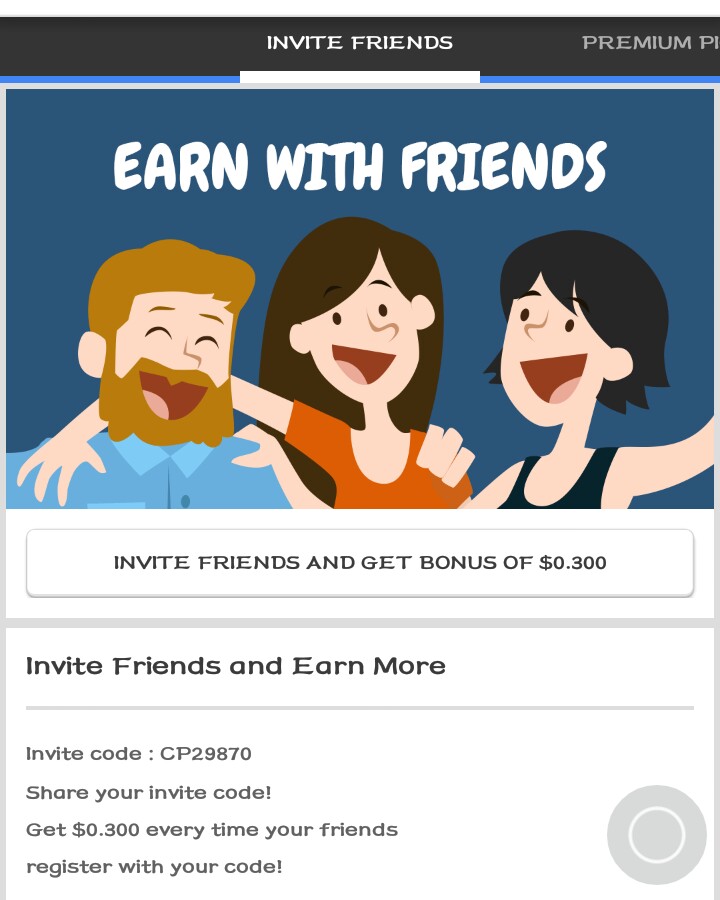The height and width of the screenshot is (900, 720).
Task: Switch to the Invite Friends tab
Action: tap(359, 43)
